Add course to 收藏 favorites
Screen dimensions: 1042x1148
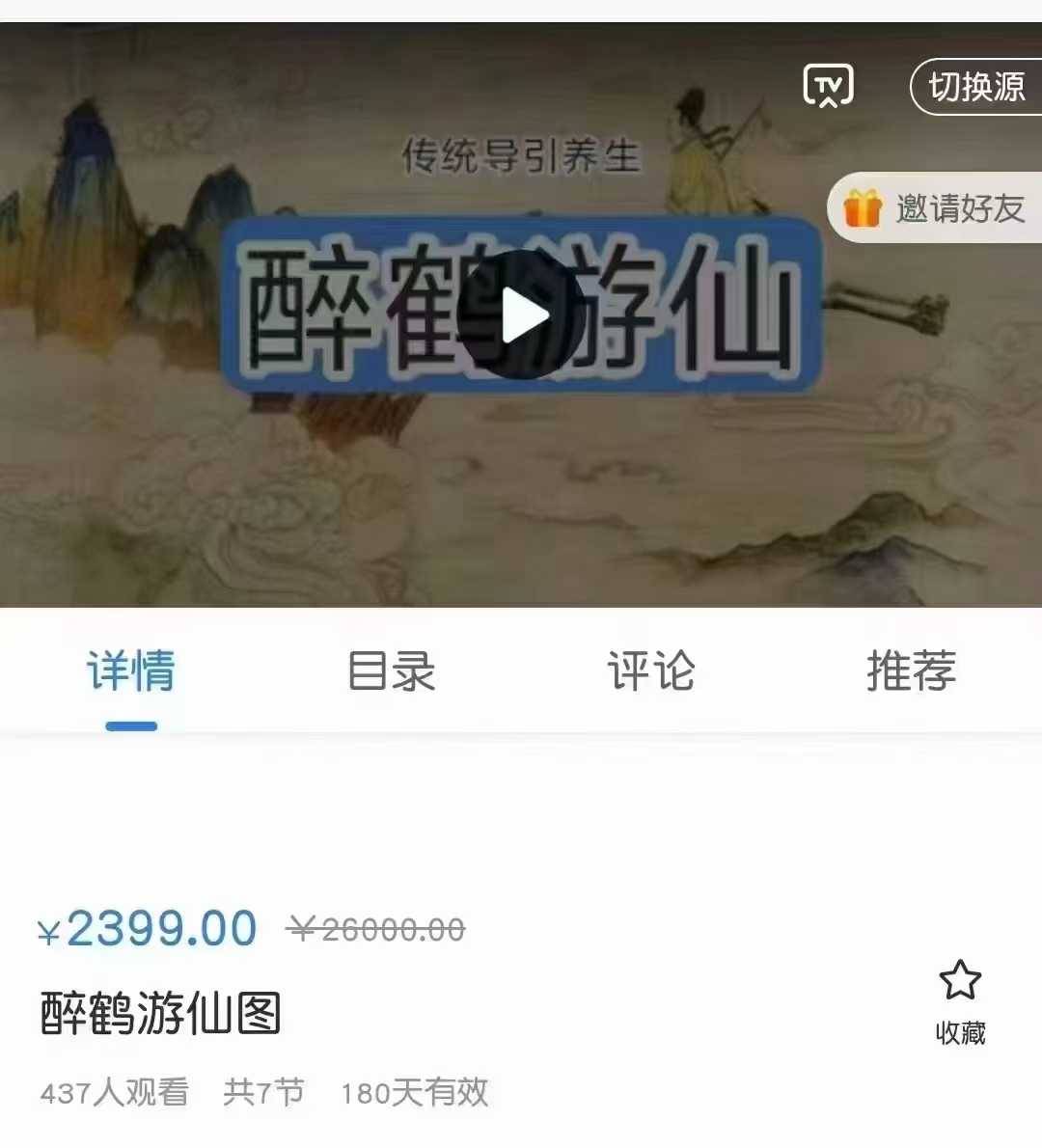pos(960,1001)
